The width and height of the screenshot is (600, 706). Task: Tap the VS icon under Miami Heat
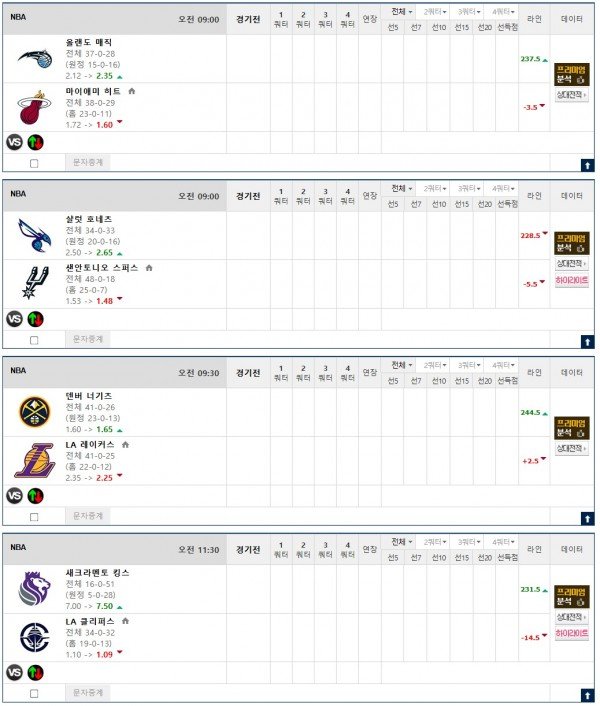coord(15,142)
